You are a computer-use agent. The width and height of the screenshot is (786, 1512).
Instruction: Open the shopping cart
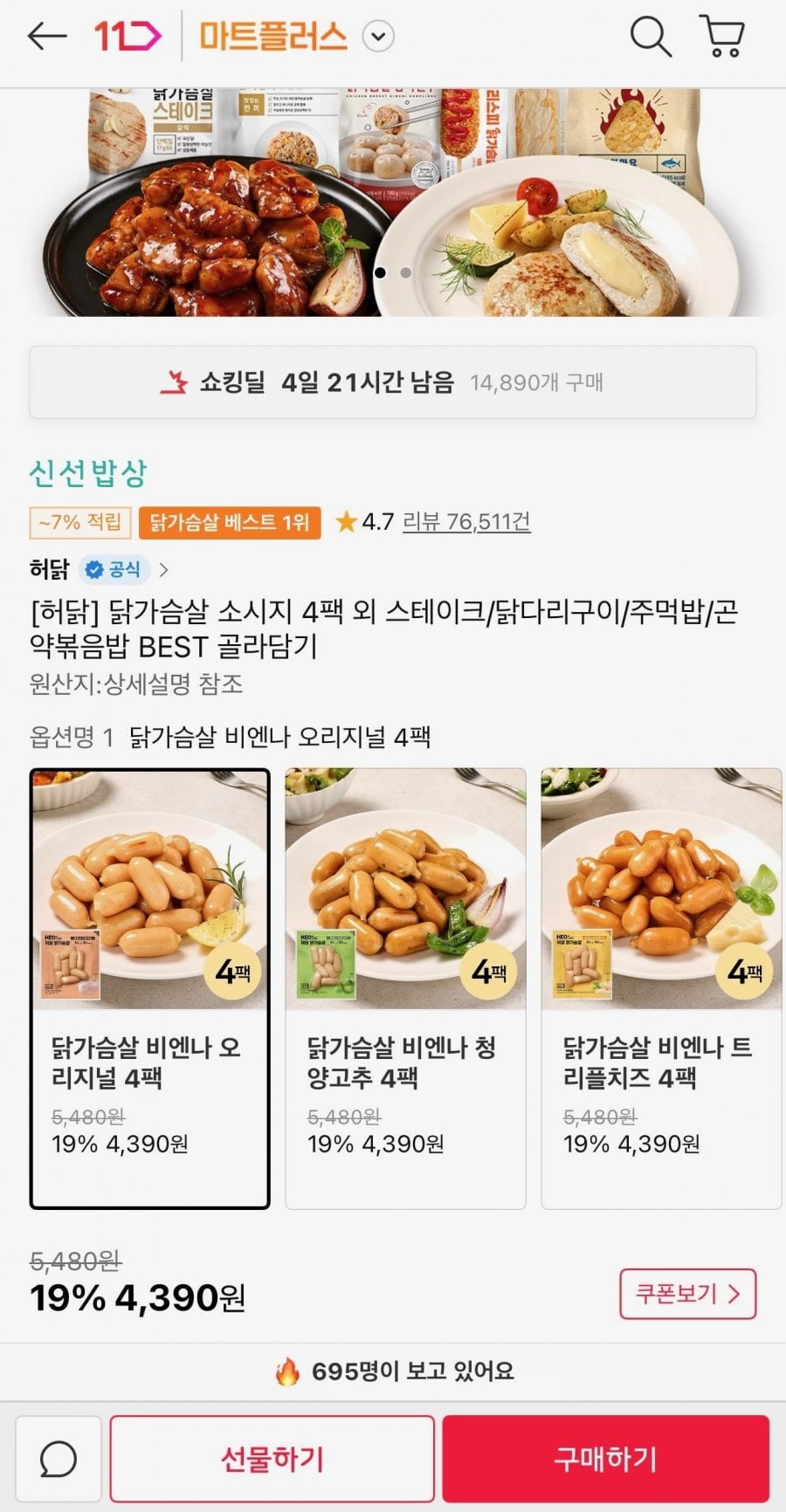722,37
